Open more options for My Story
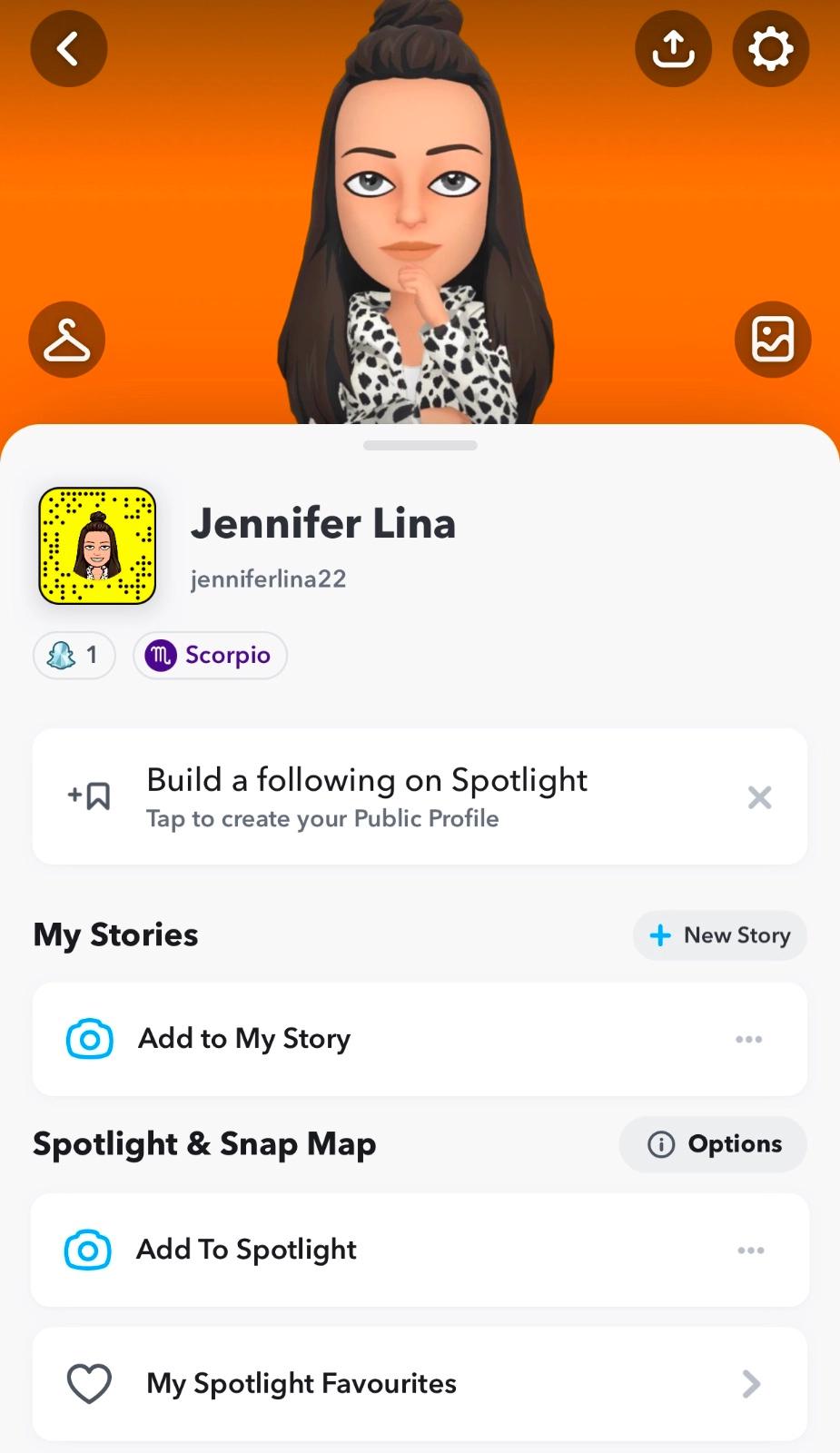840x1453 pixels. (x=748, y=1039)
